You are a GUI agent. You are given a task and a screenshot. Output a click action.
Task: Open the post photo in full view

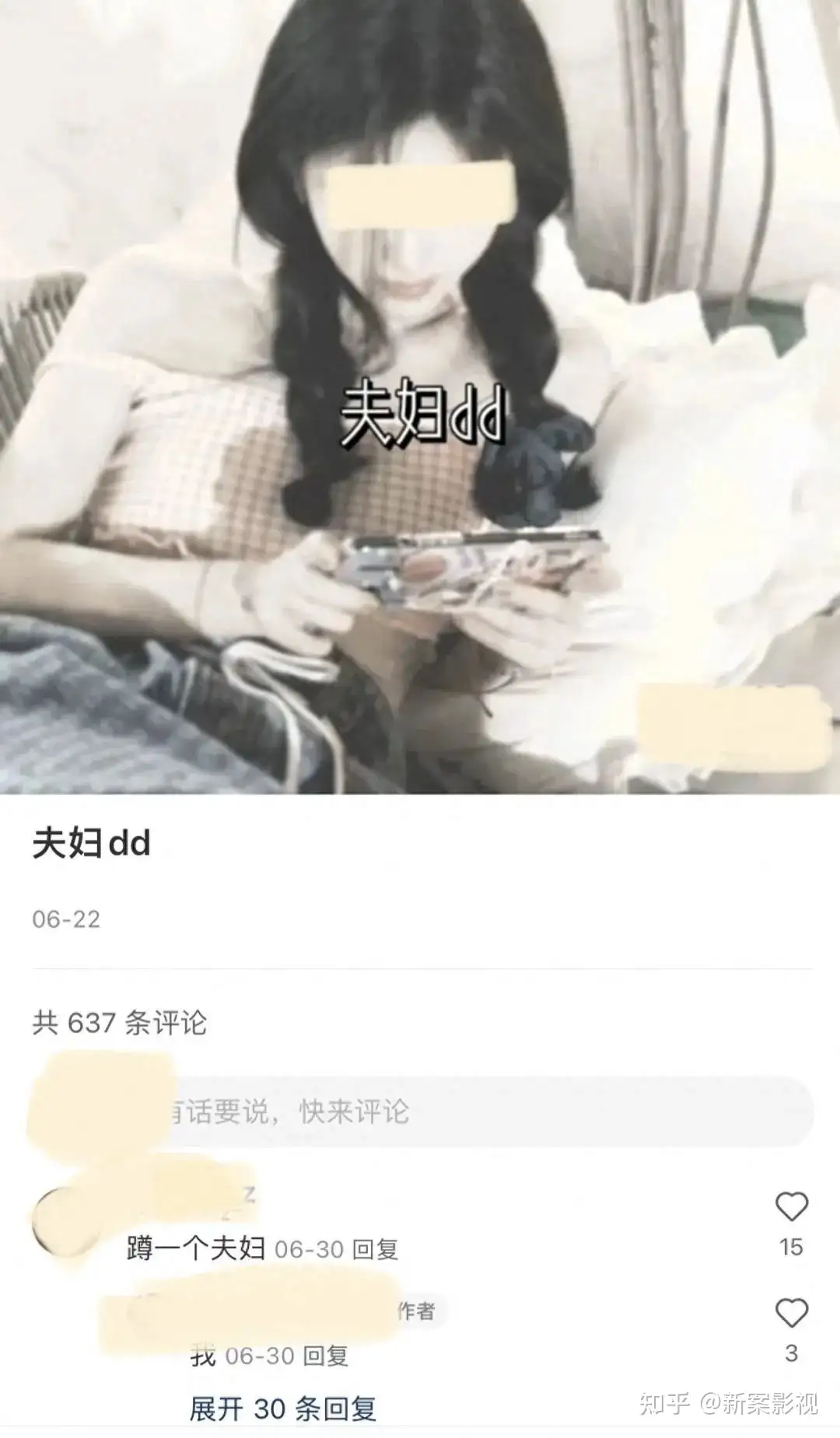[420, 397]
